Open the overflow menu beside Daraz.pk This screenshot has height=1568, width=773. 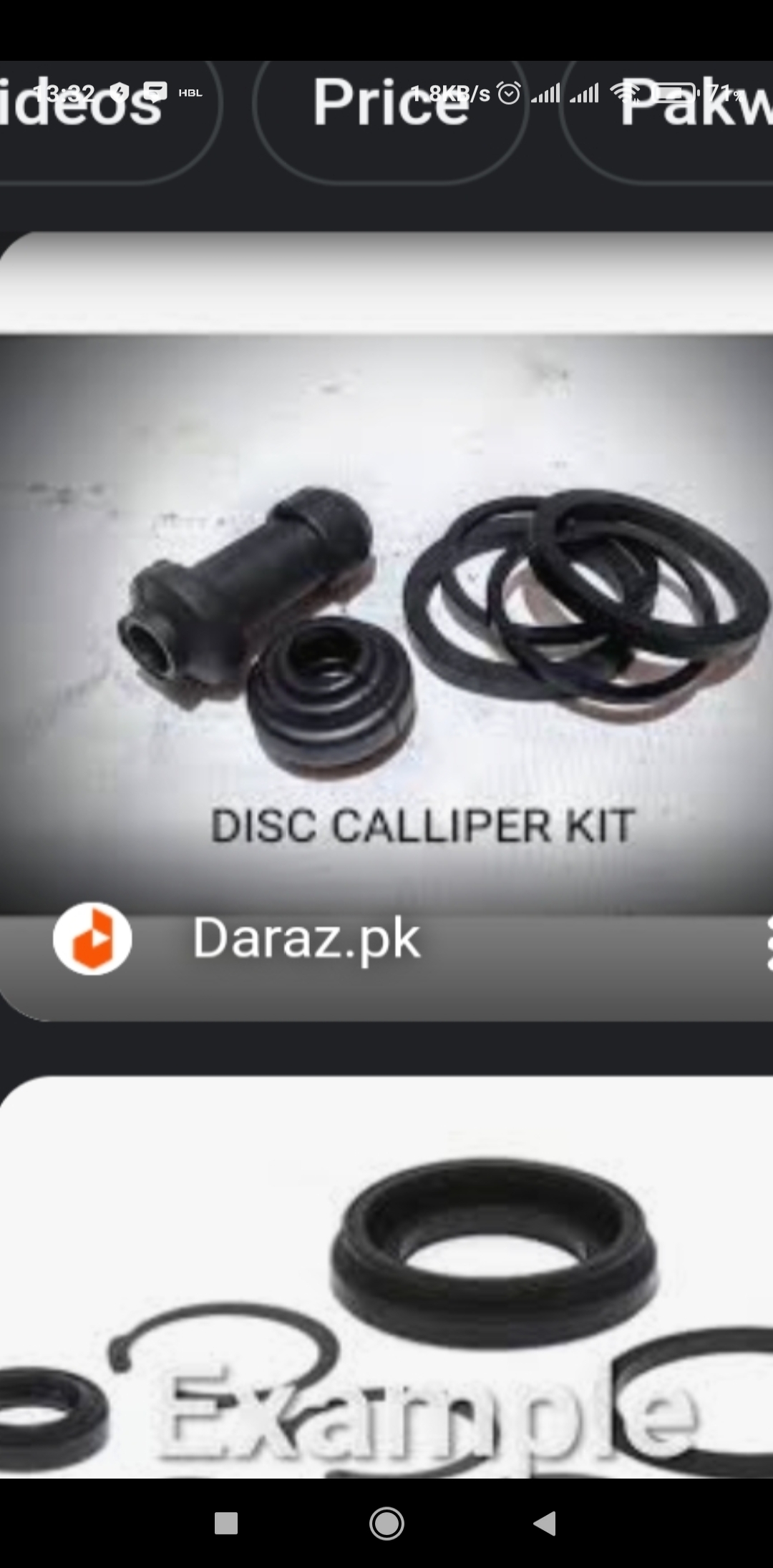pos(769,943)
